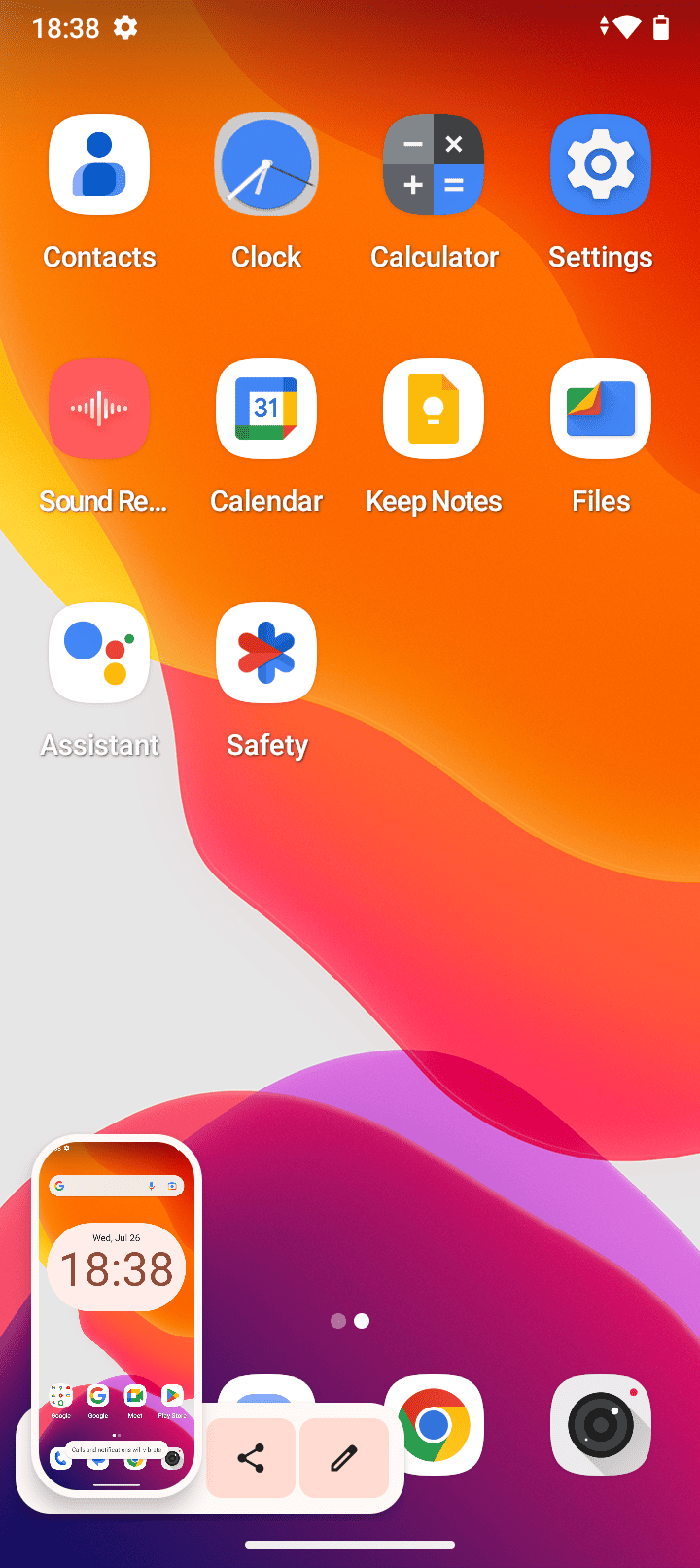The width and height of the screenshot is (700, 1568).
Task: Share the captured screenshot
Action: (x=251, y=1458)
